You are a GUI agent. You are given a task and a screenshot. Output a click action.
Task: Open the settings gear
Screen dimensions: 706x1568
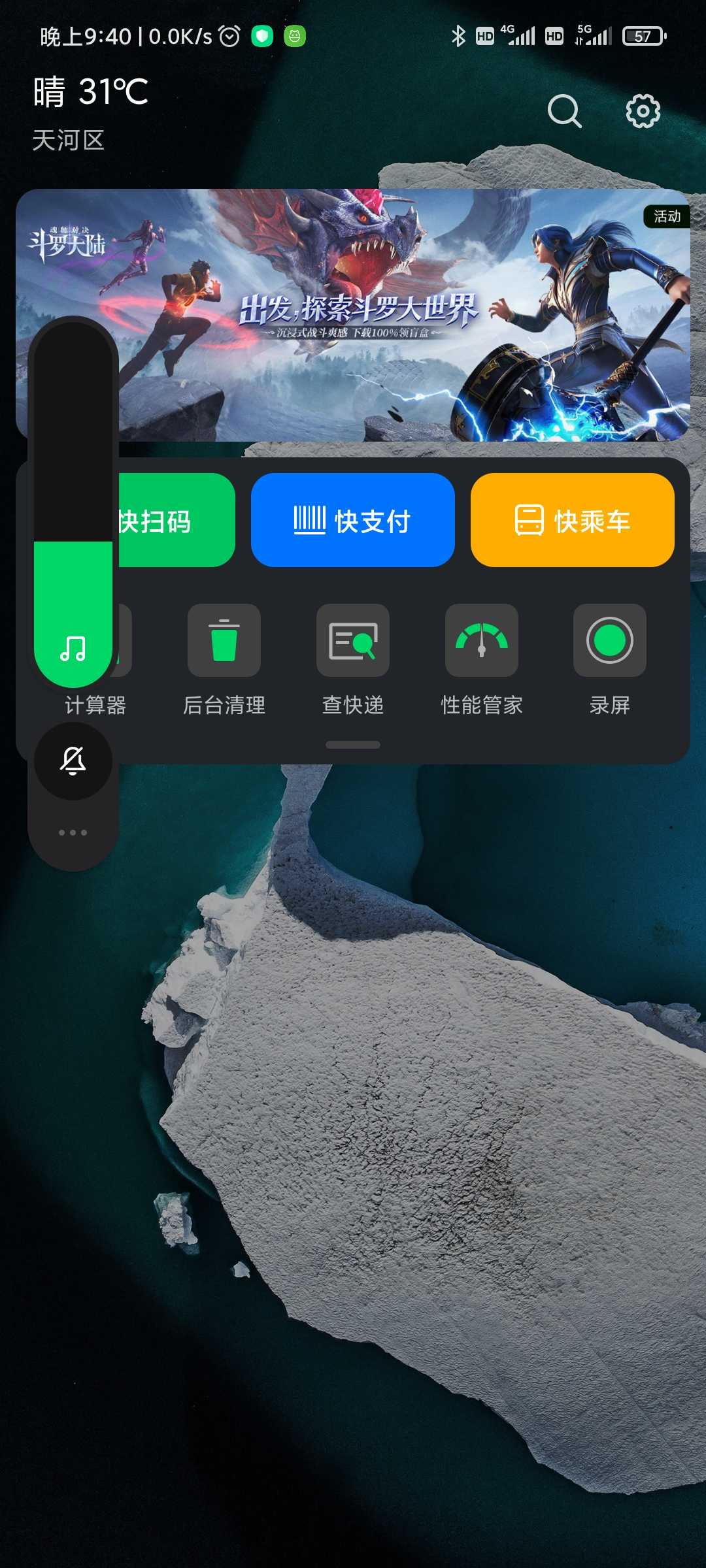[x=643, y=111]
